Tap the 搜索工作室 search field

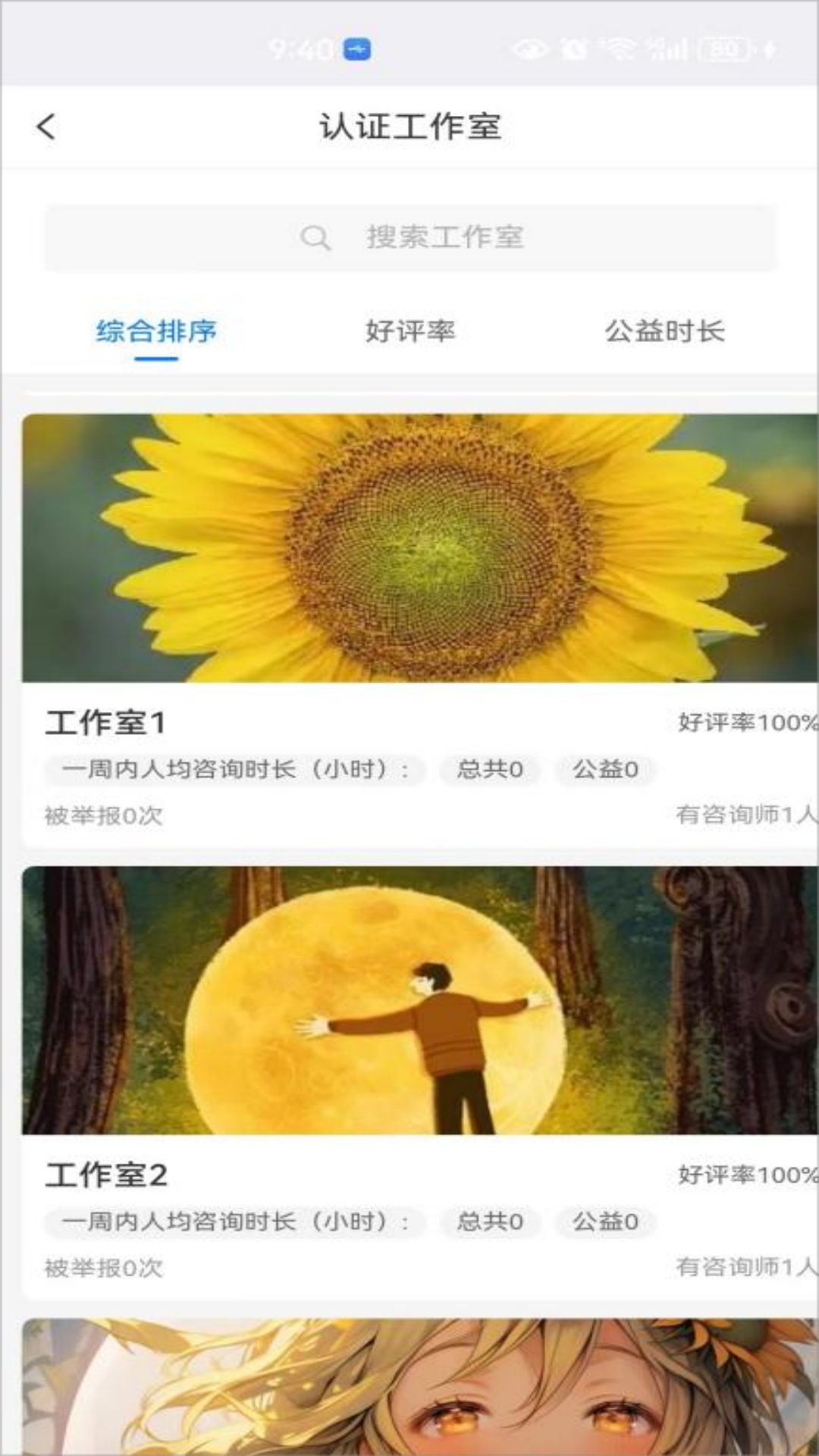[410, 237]
